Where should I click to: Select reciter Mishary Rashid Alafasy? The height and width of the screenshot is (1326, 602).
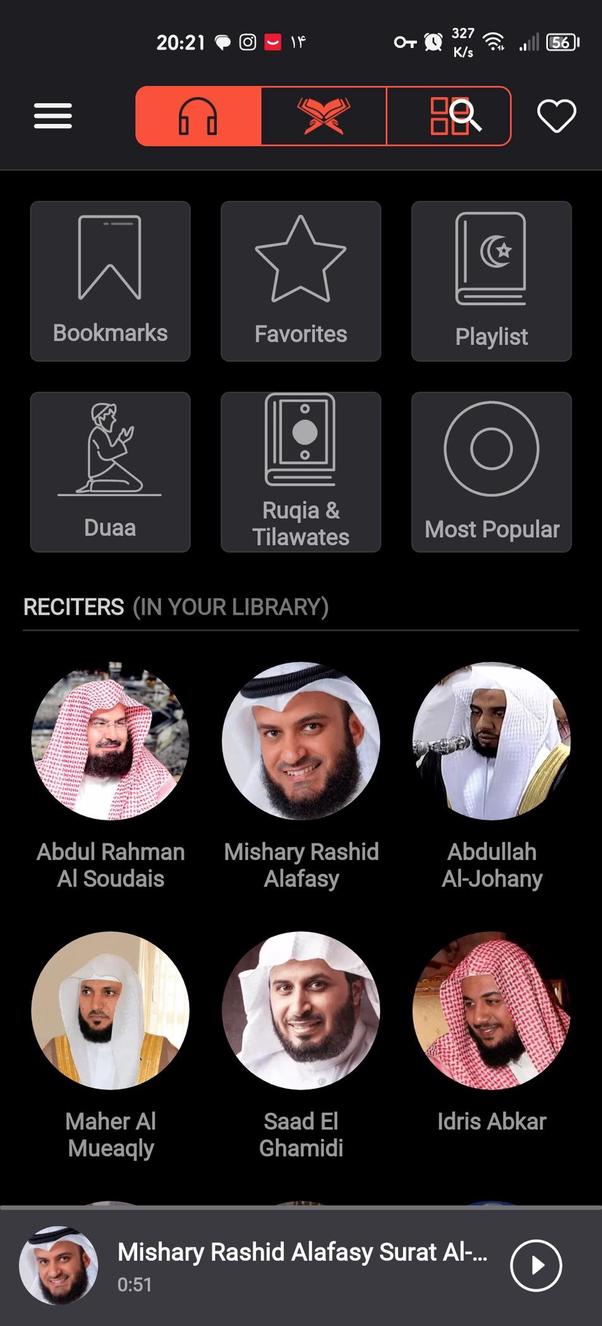click(301, 742)
